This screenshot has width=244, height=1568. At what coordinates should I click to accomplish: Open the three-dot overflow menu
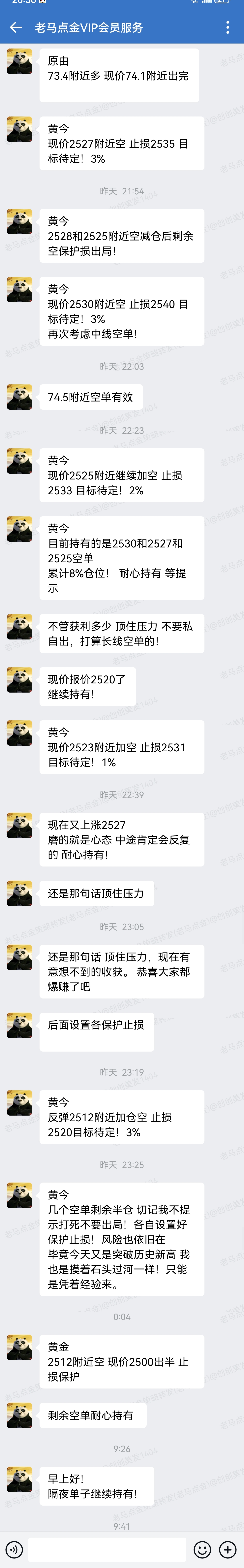228,27
